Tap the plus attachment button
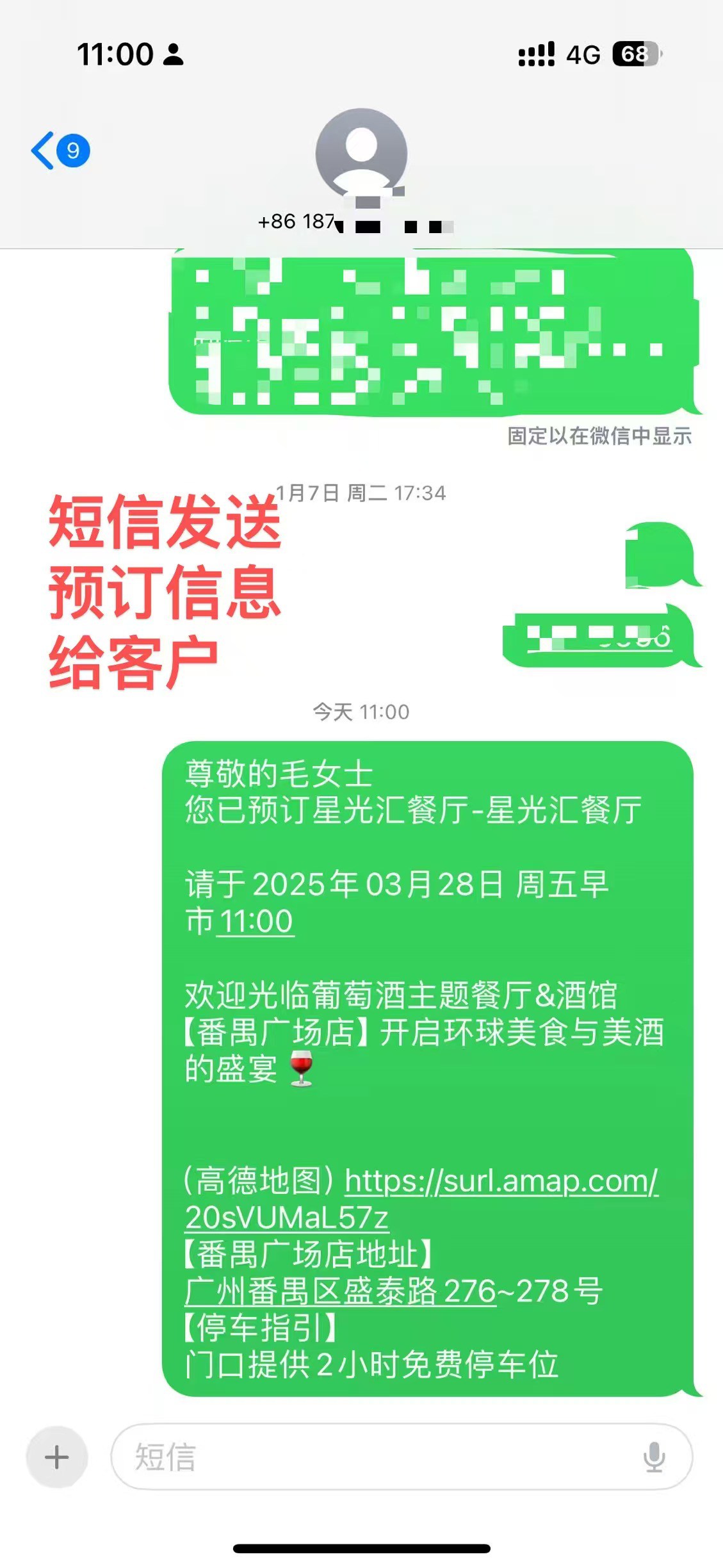Viewport: 723px width, 1568px height. coord(57,1457)
